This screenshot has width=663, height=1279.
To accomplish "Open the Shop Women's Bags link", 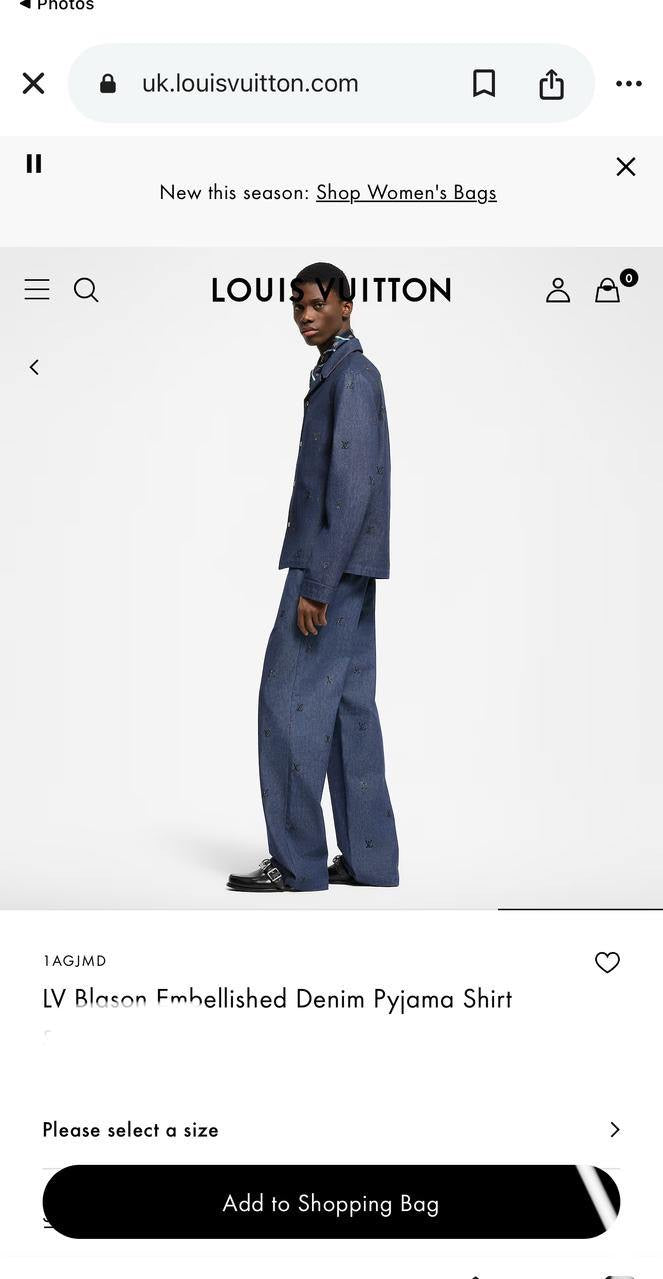I will tap(406, 192).
